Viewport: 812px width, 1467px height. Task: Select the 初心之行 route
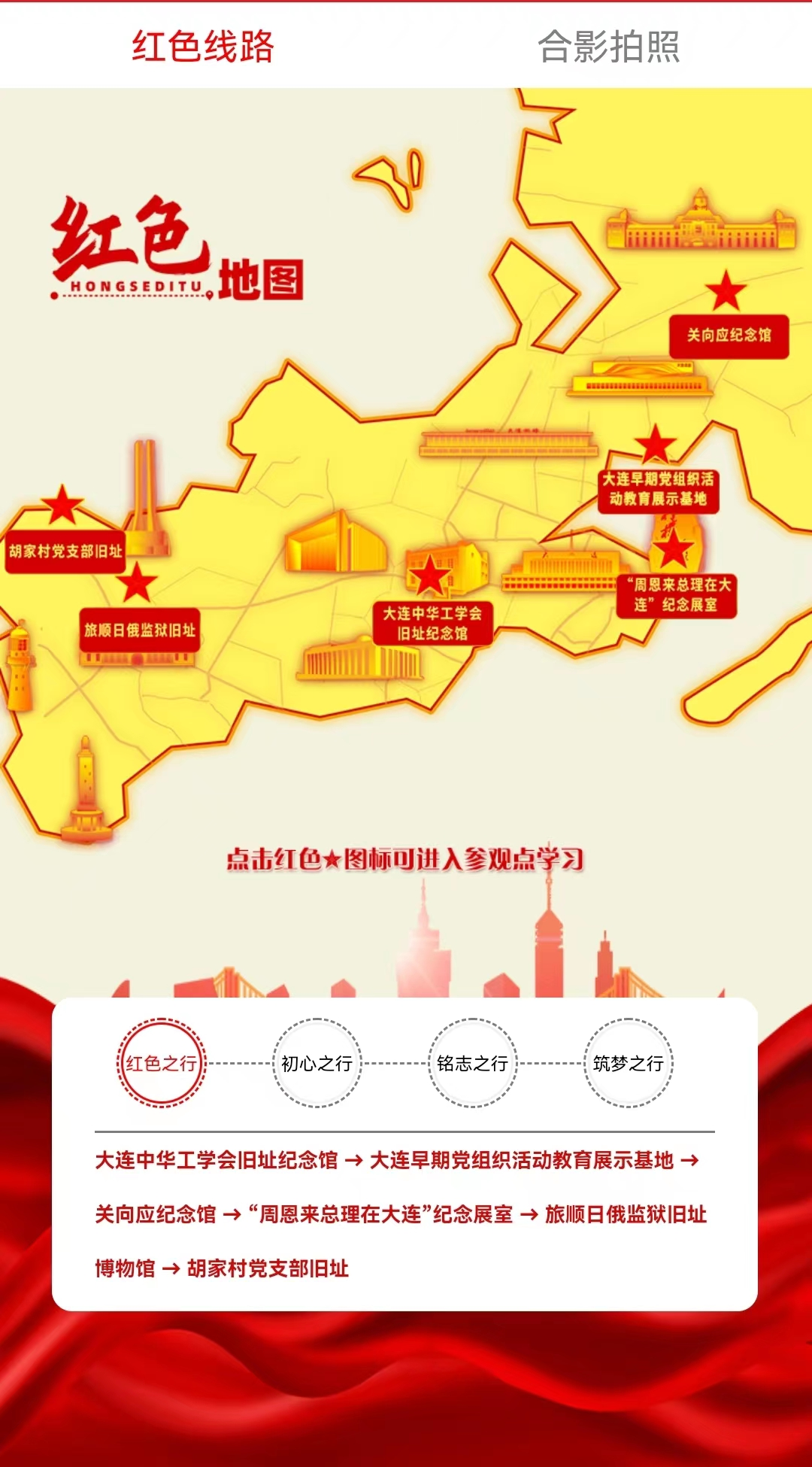(317, 1063)
